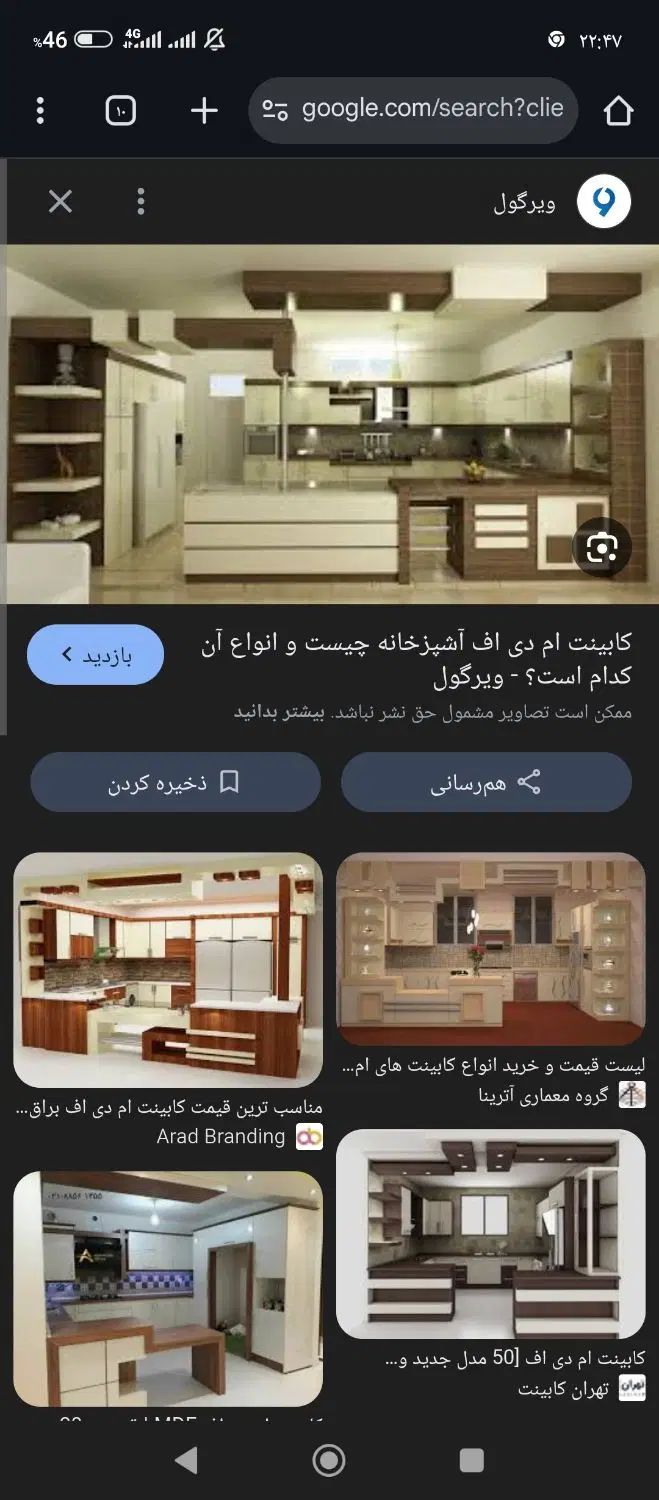Viewport: 659px width, 1500px height.
Task: Share image via هم‌رسانی button
Action: 486,782
